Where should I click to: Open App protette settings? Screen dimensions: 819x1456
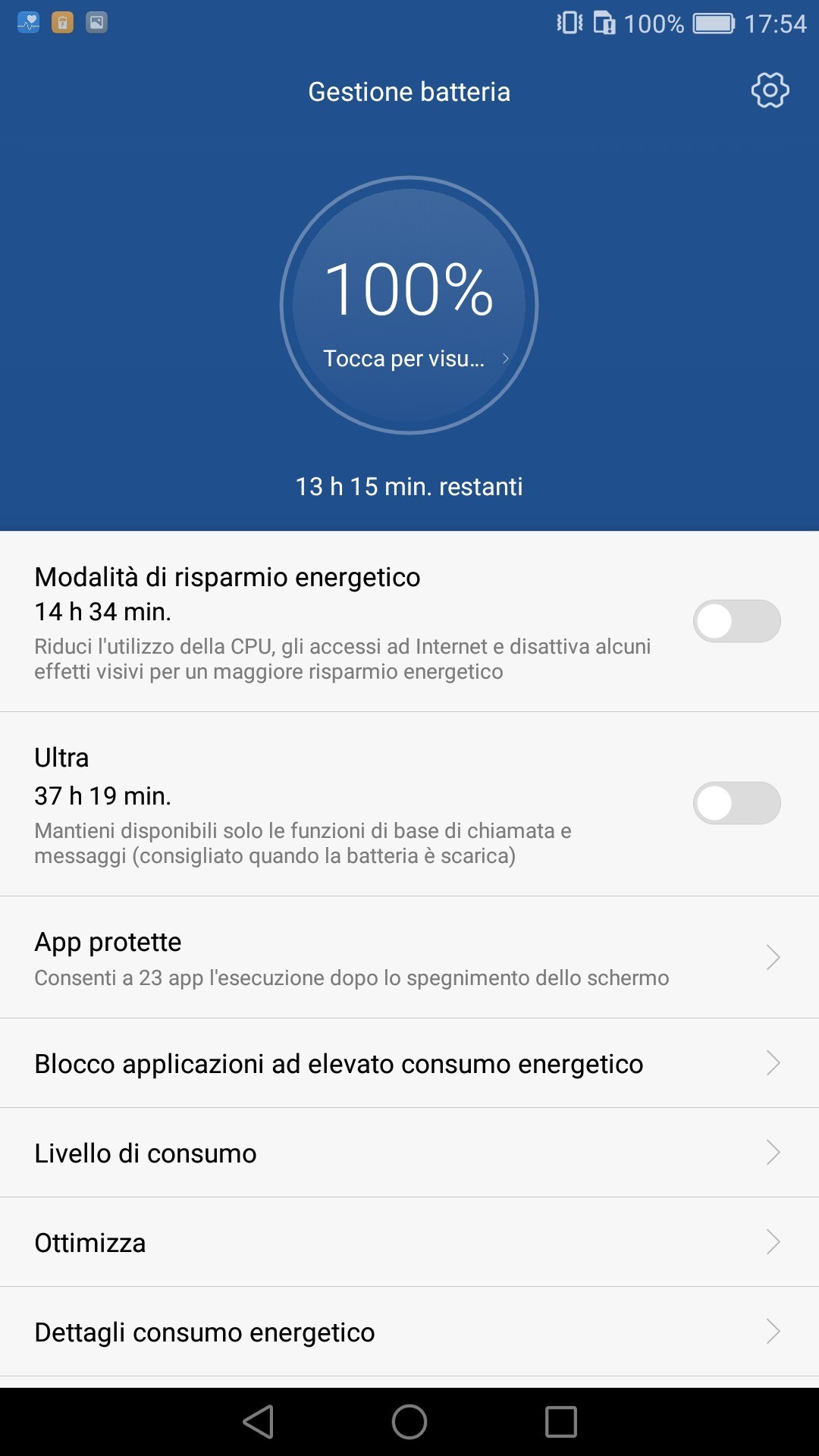[409, 957]
